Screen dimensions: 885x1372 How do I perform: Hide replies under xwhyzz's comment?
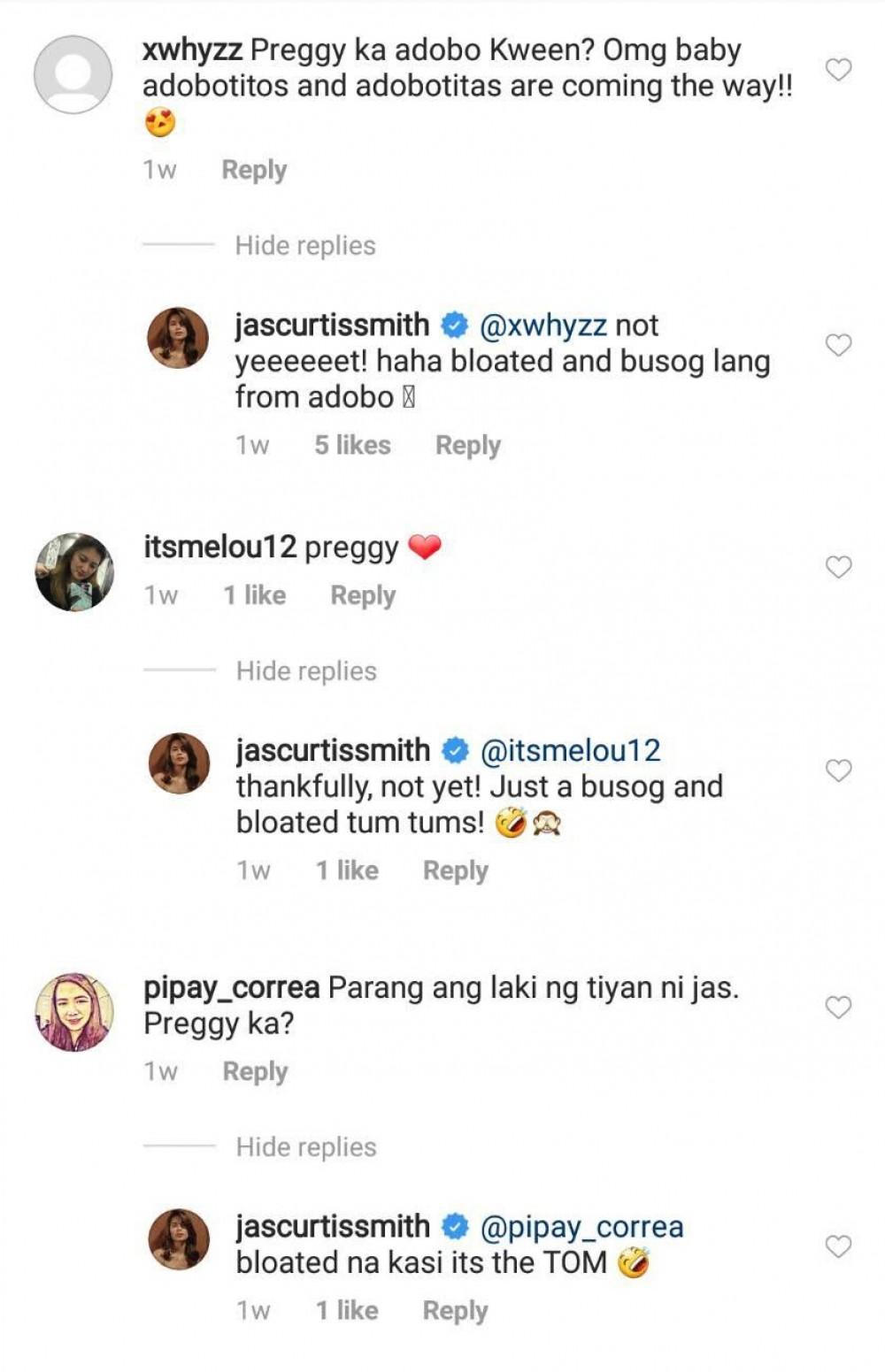pos(305,246)
